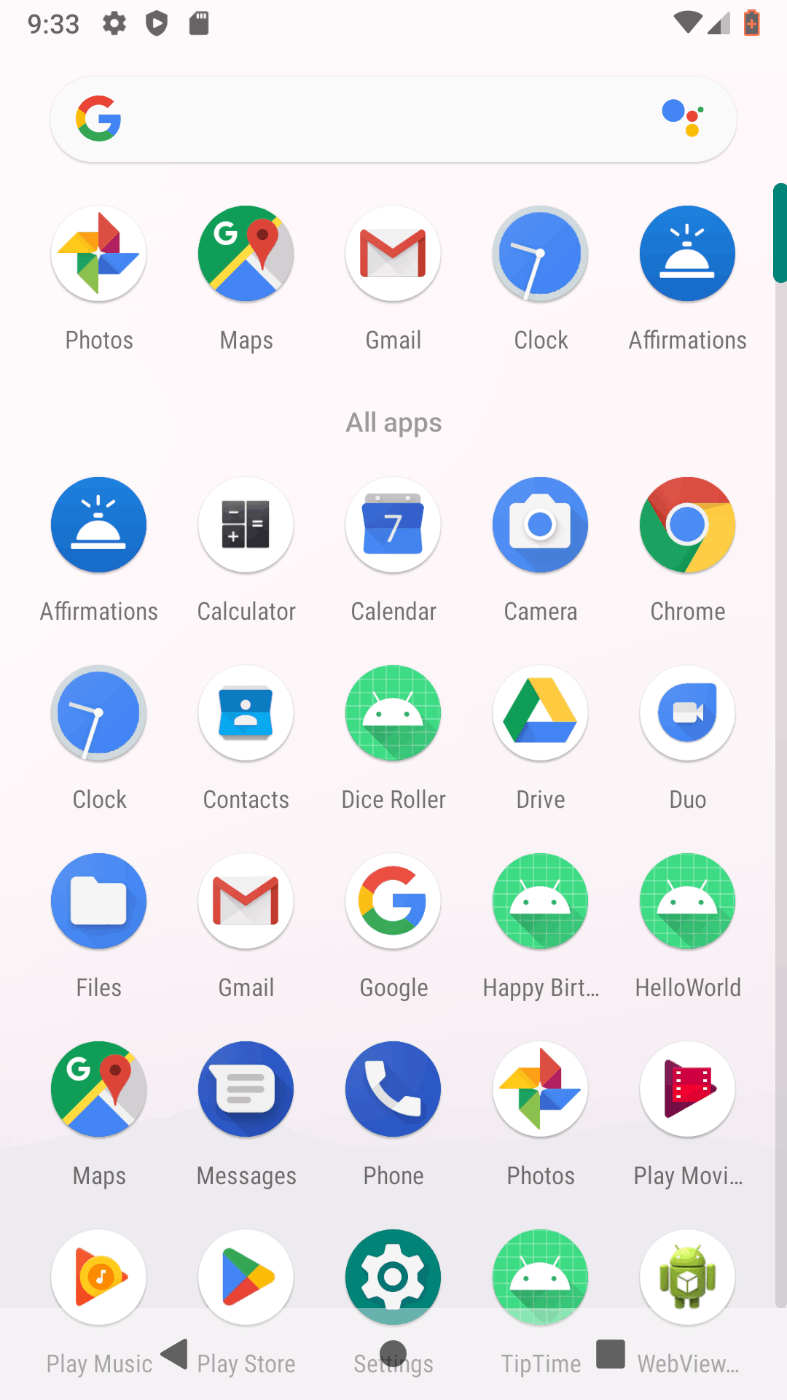Screen dimensions: 787x1400
Task: Open the Camera app
Action: click(x=540, y=525)
